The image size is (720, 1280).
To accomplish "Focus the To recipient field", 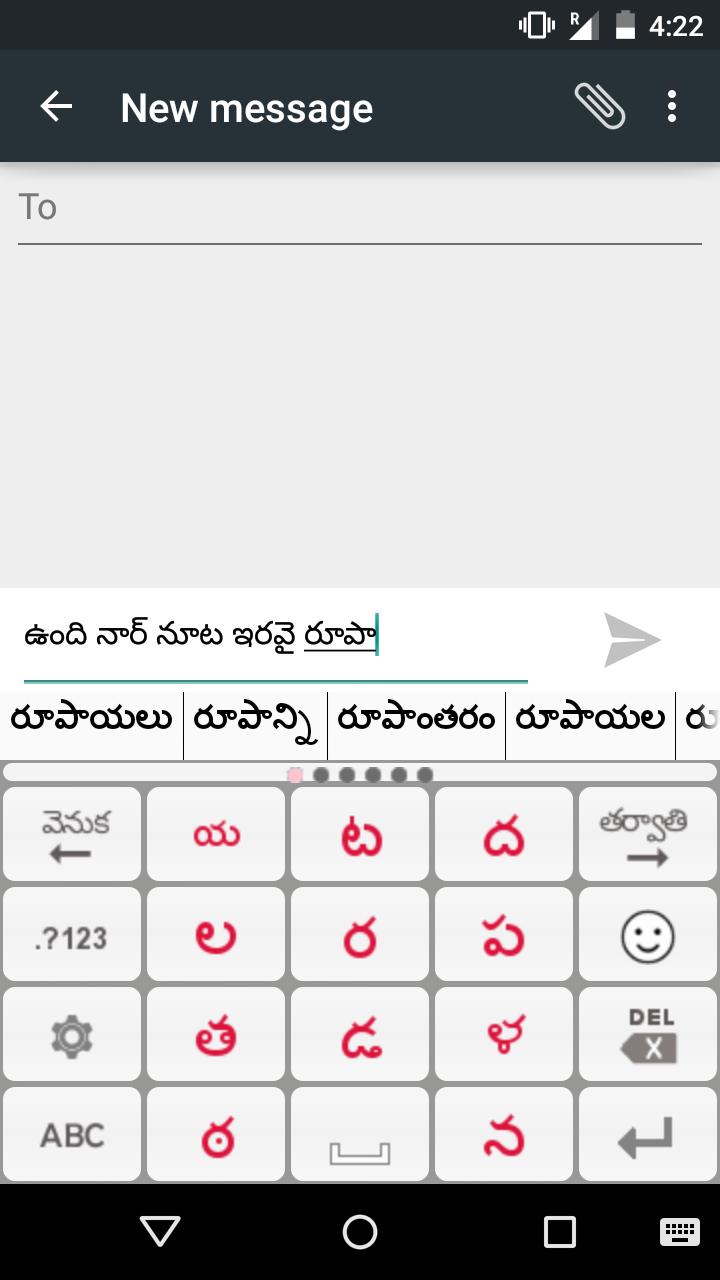I will 360,208.
